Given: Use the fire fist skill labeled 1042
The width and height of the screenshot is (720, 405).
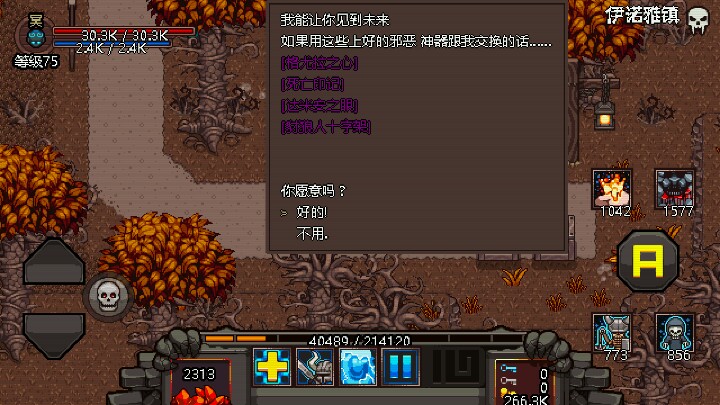Looking at the screenshot, I should pos(612,188).
